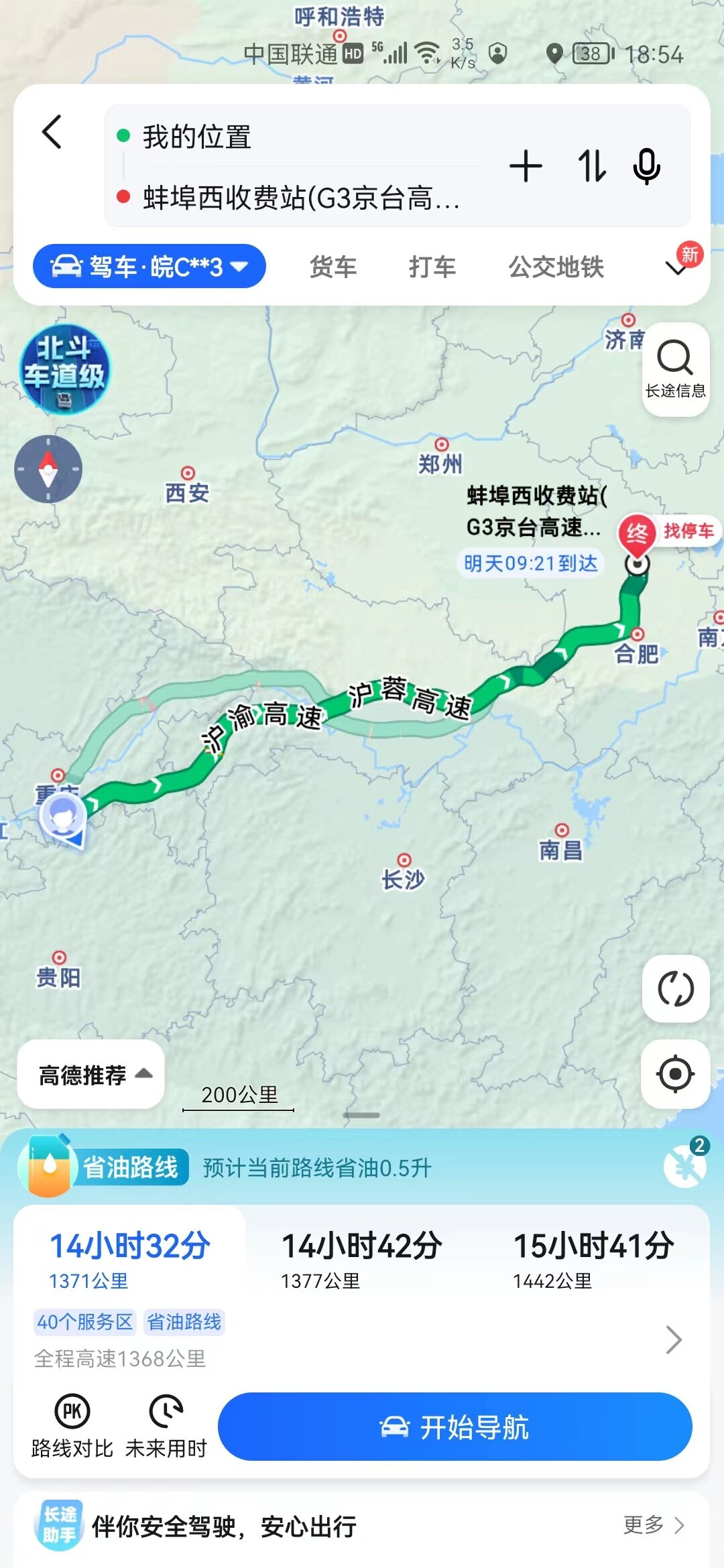Start navigation with 开始导航

tap(455, 1427)
